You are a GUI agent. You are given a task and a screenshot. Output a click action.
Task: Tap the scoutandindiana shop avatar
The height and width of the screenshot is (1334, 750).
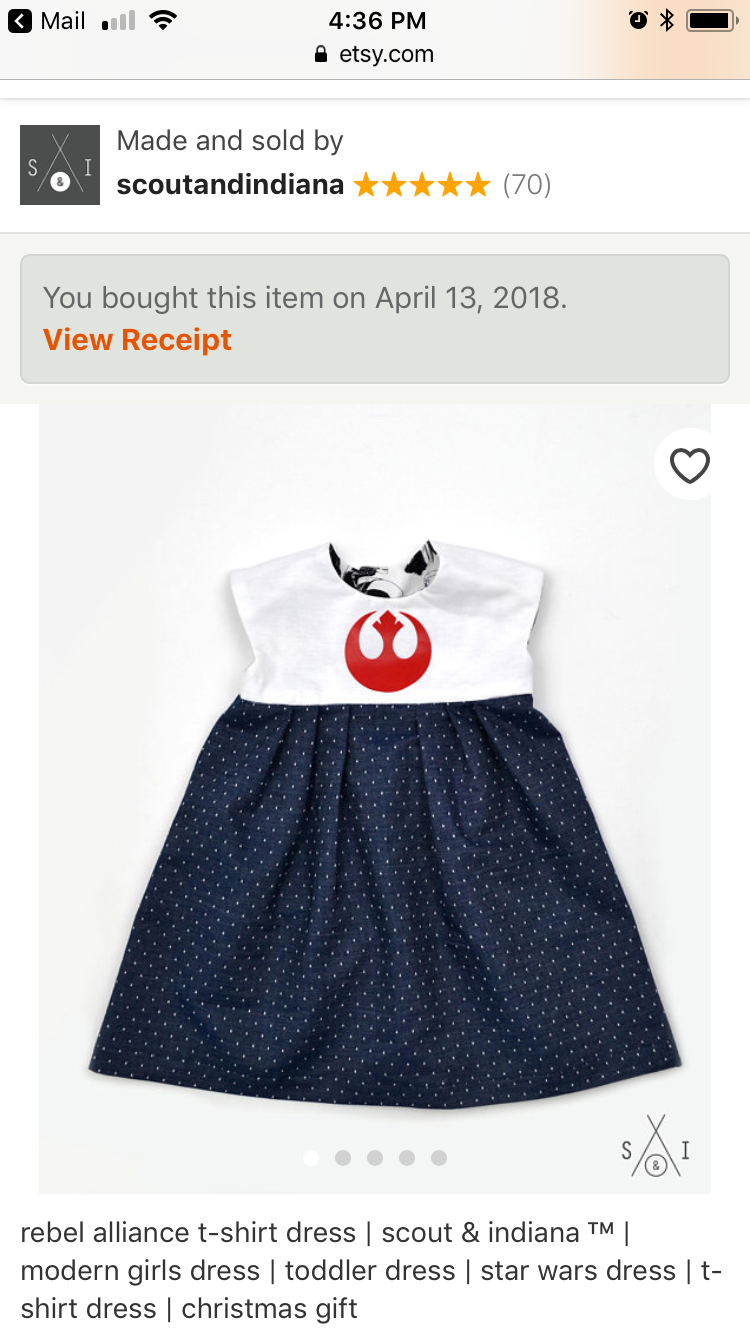60,165
